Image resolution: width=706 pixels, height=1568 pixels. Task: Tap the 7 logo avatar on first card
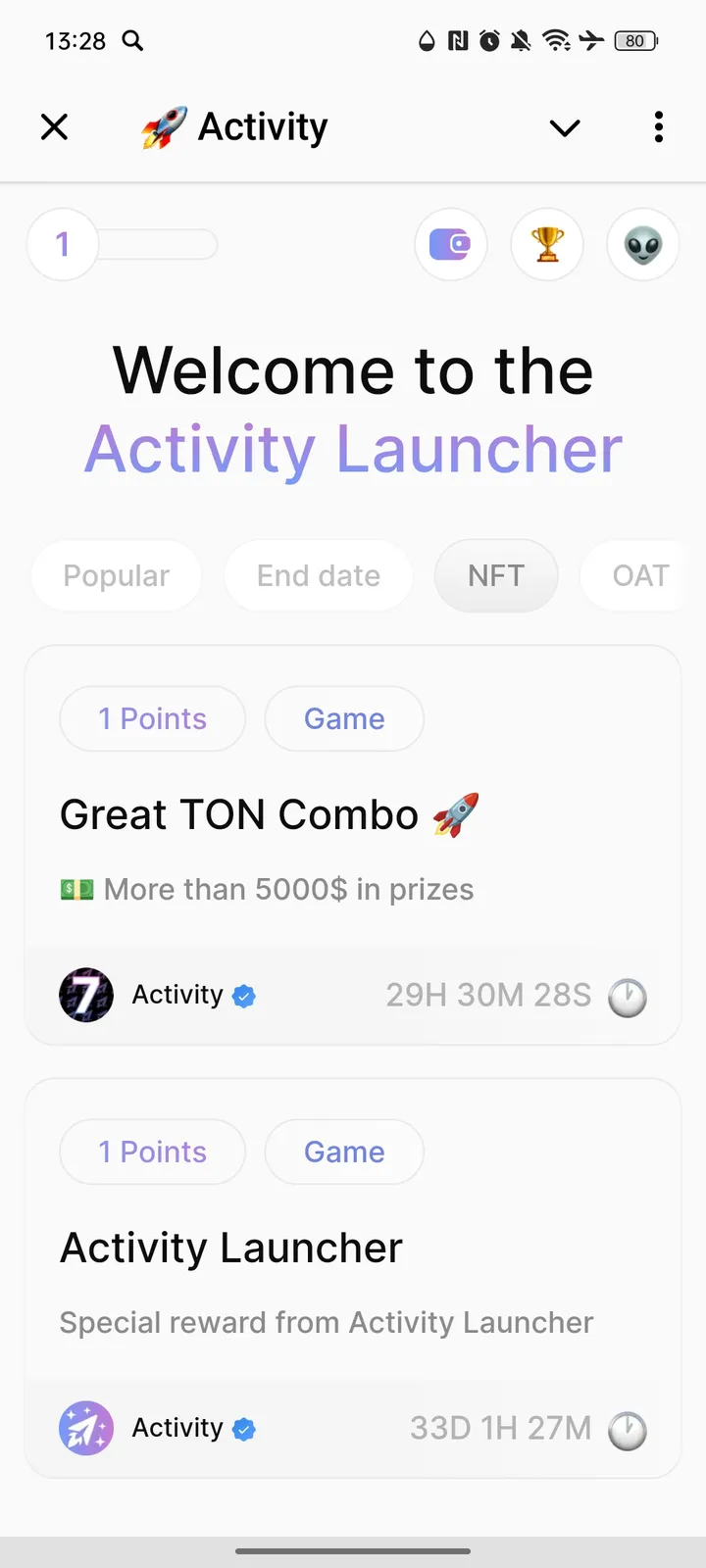click(x=86, y=996)
